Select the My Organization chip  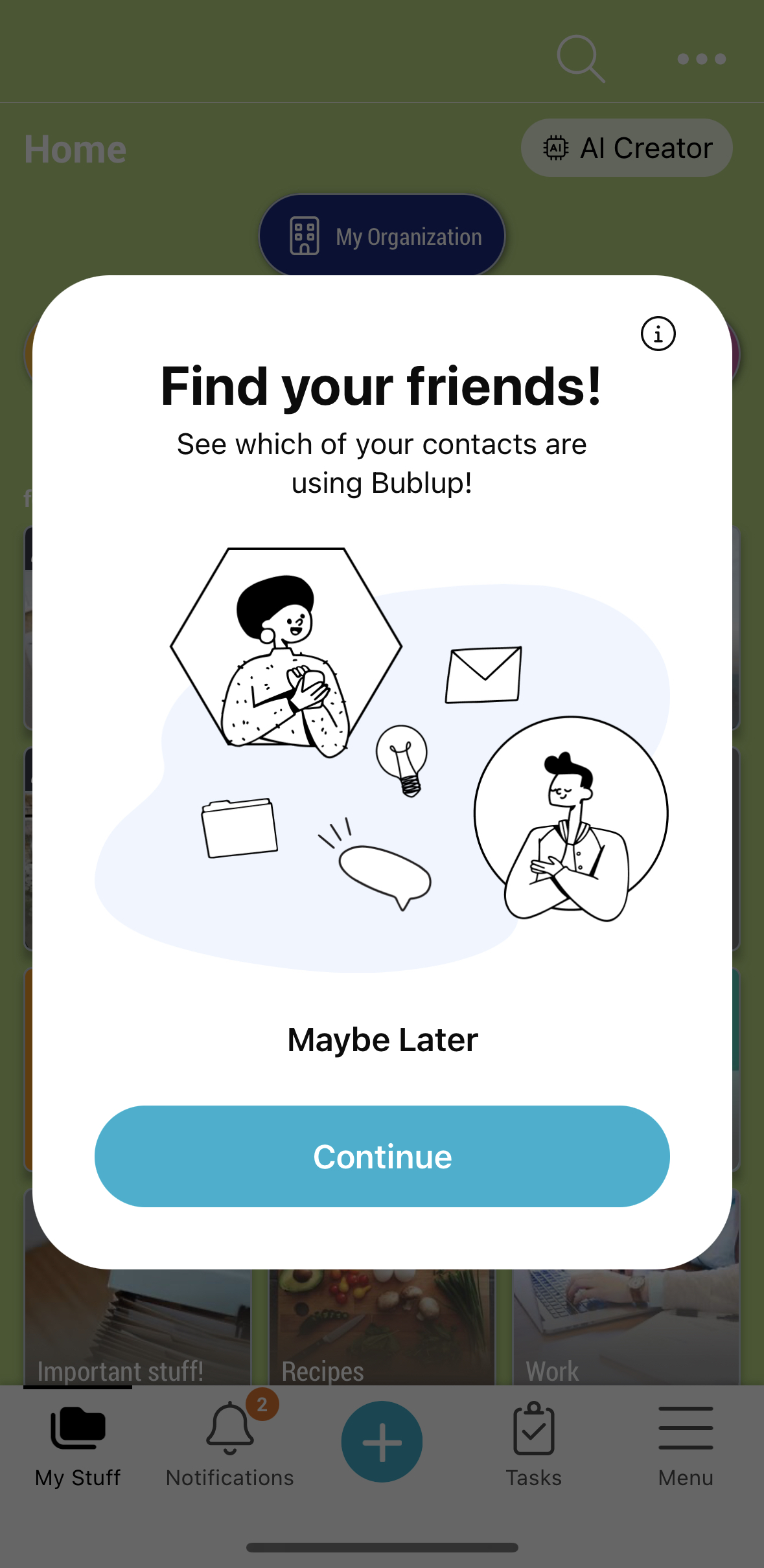pyautogui.click(x=382, y=236)
